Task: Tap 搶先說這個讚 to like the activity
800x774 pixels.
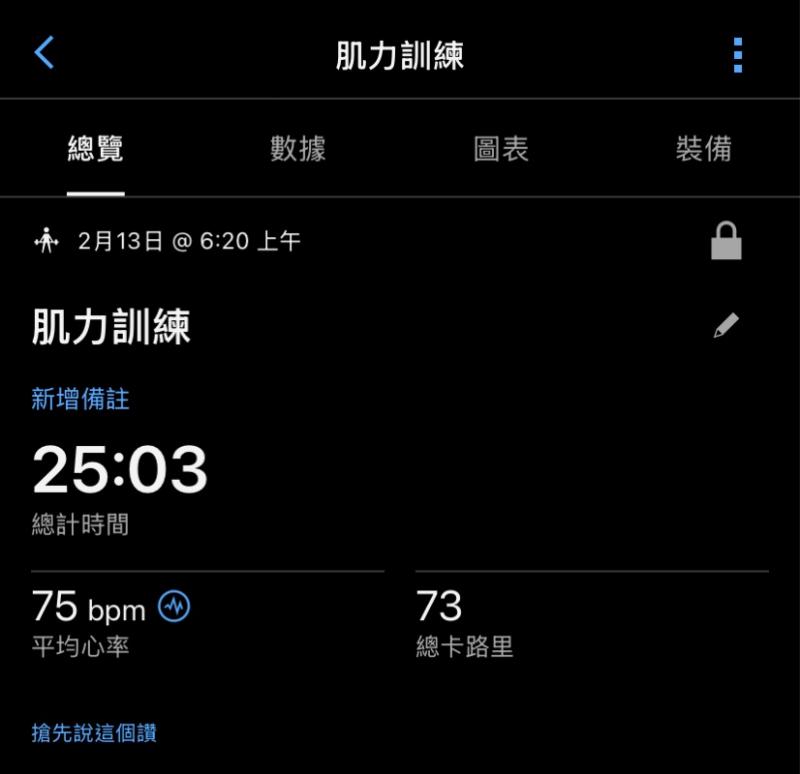Action: (94, 734)
